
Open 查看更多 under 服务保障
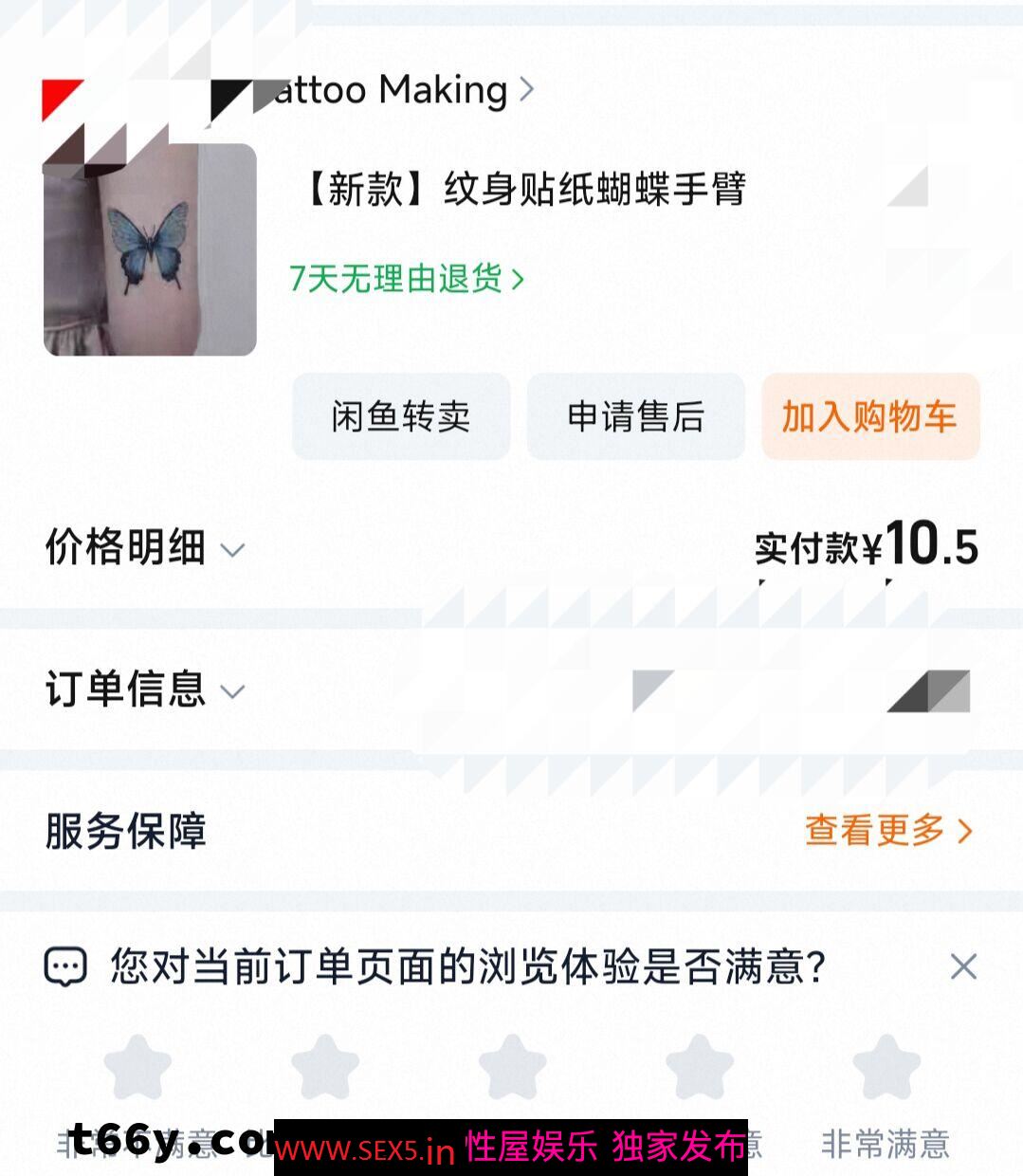point(888,831)
